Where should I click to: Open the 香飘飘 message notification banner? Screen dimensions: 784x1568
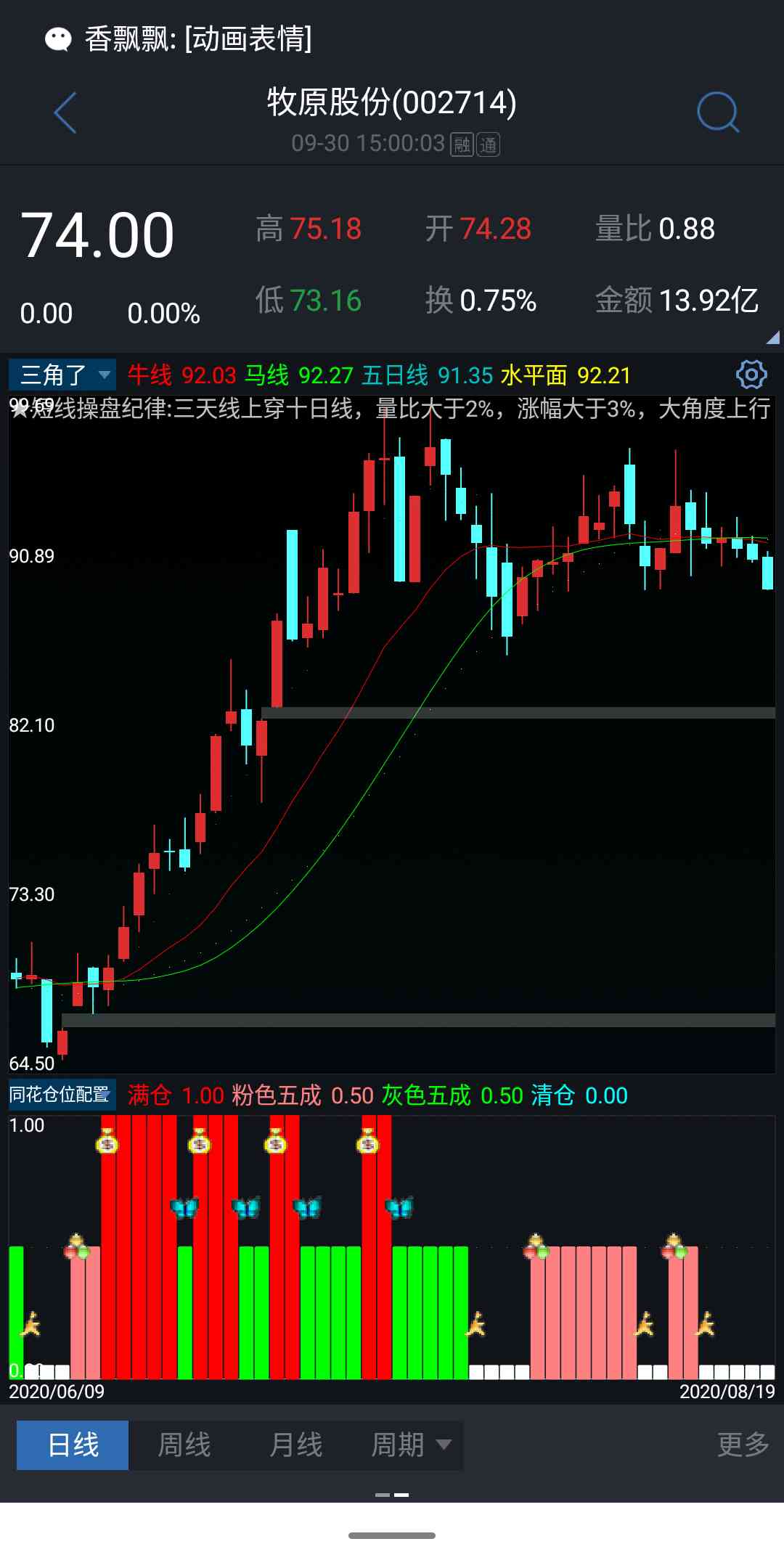point(181,38)
